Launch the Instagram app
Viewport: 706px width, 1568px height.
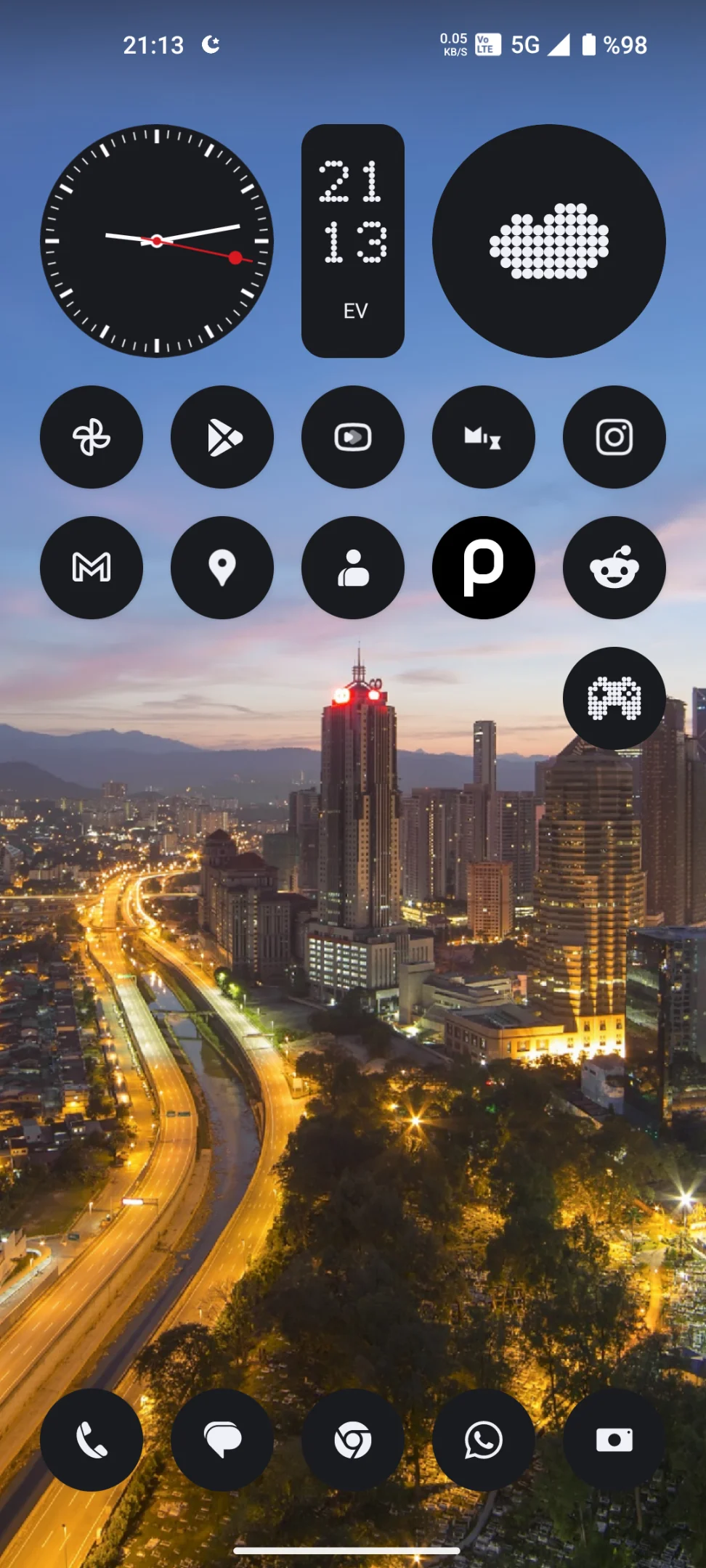(x=614, y=437)
